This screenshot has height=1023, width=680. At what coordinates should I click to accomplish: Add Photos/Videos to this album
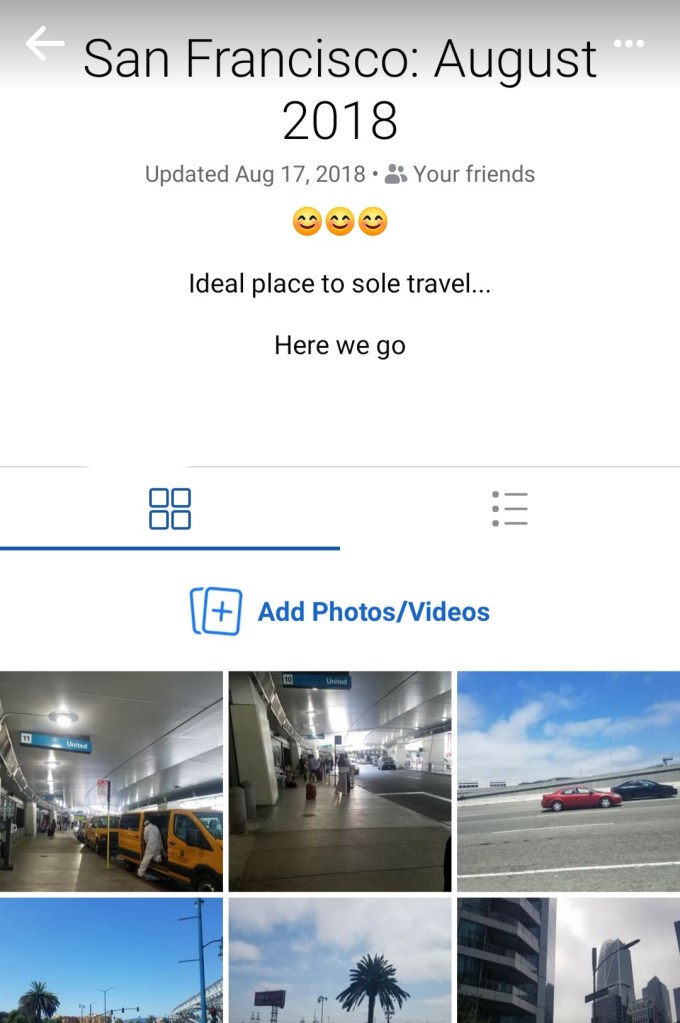pyautogui.click(x=340, y=612)
